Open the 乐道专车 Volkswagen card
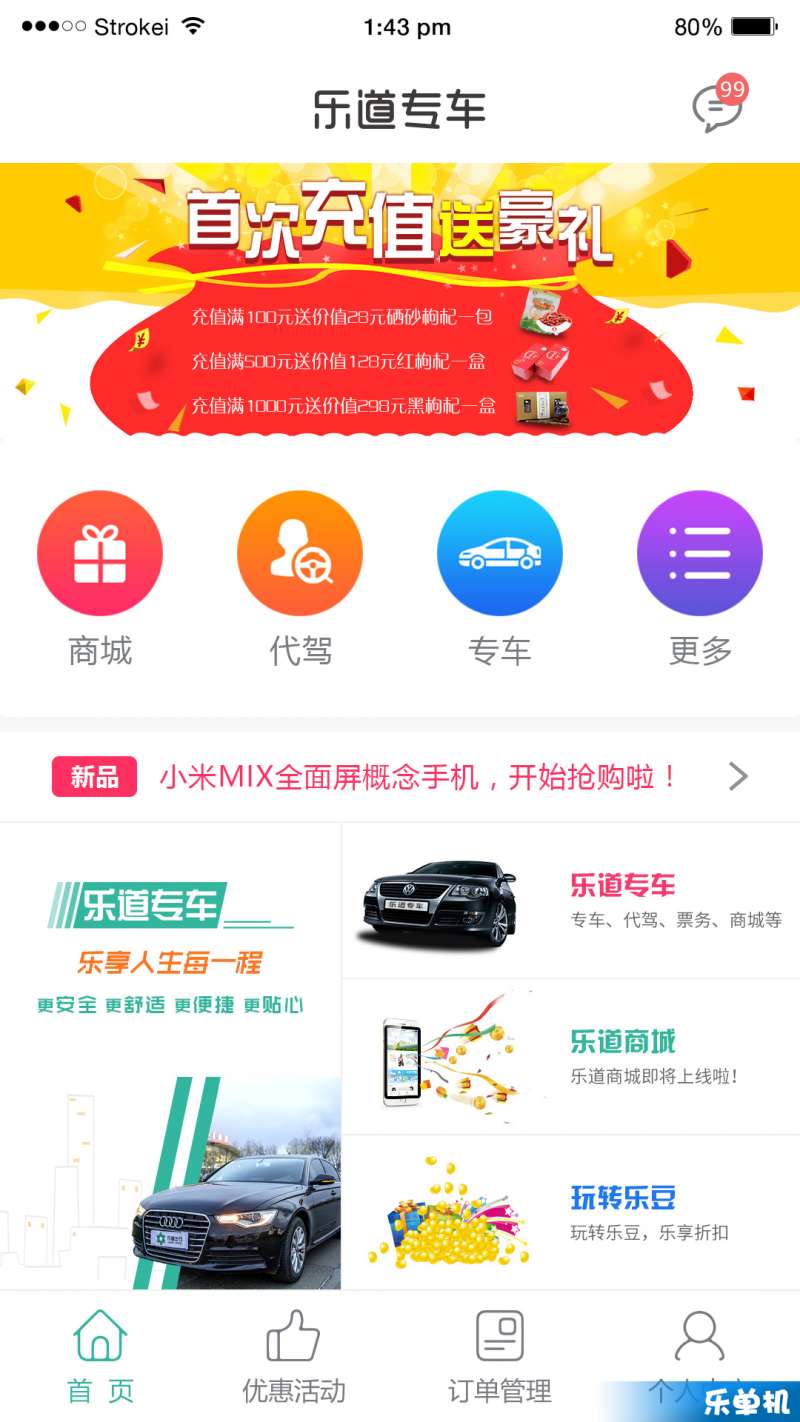Viewport: 800px width, 1422px height. tap(570, 901)
